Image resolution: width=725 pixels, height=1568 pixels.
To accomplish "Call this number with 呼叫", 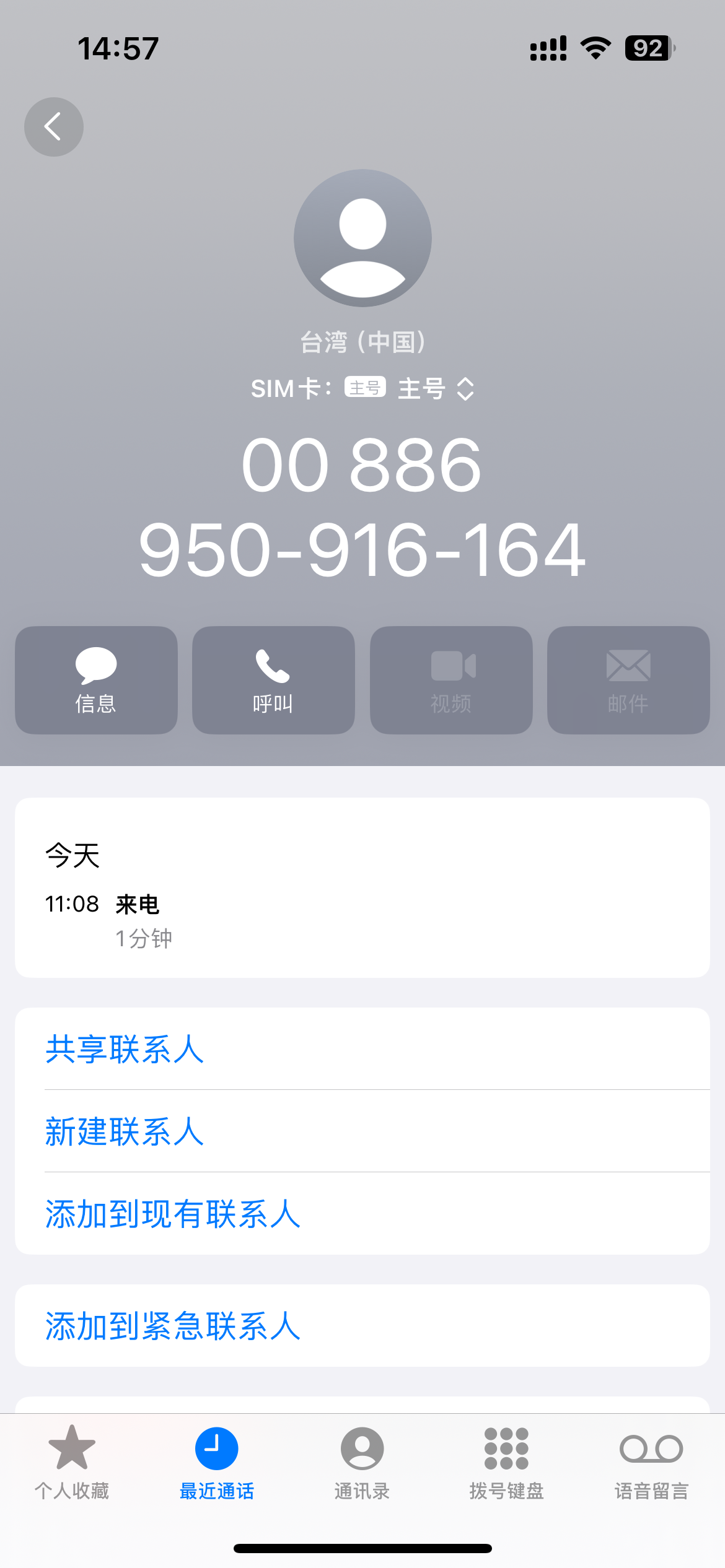I will coord(273,680).
